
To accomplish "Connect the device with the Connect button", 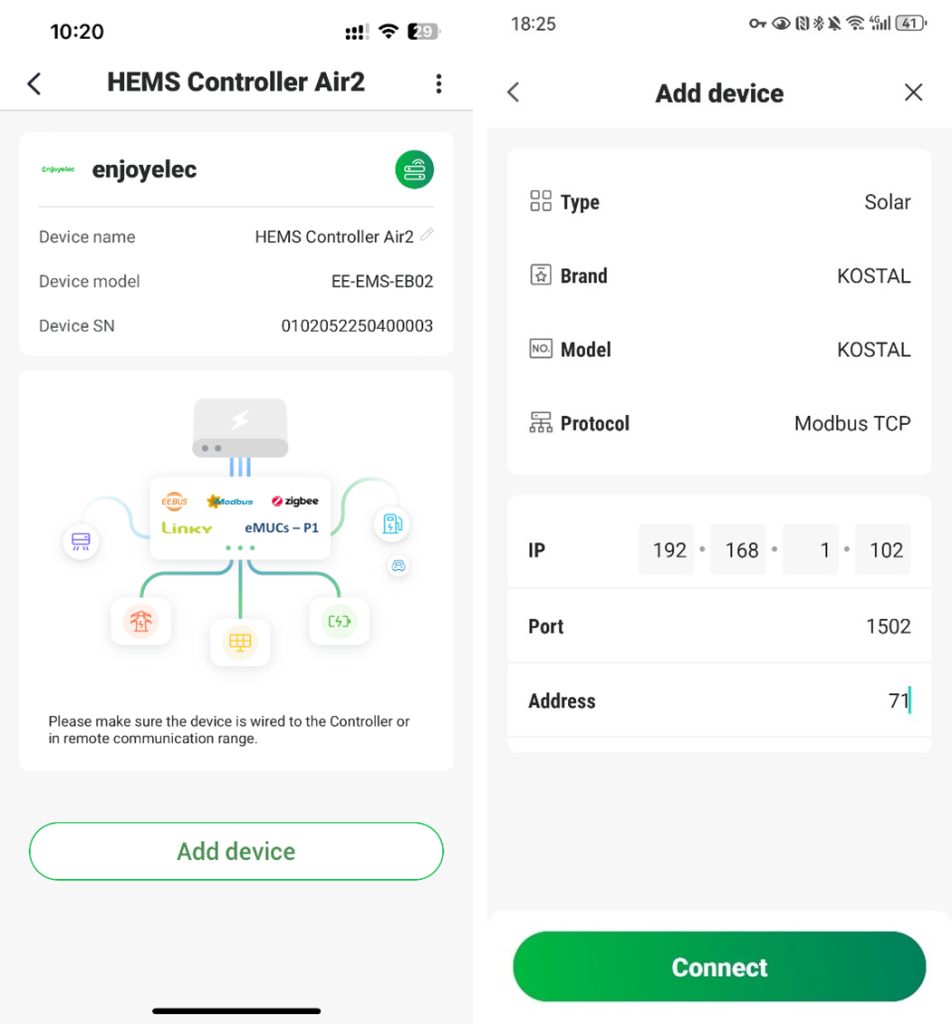I will point(719,967).
